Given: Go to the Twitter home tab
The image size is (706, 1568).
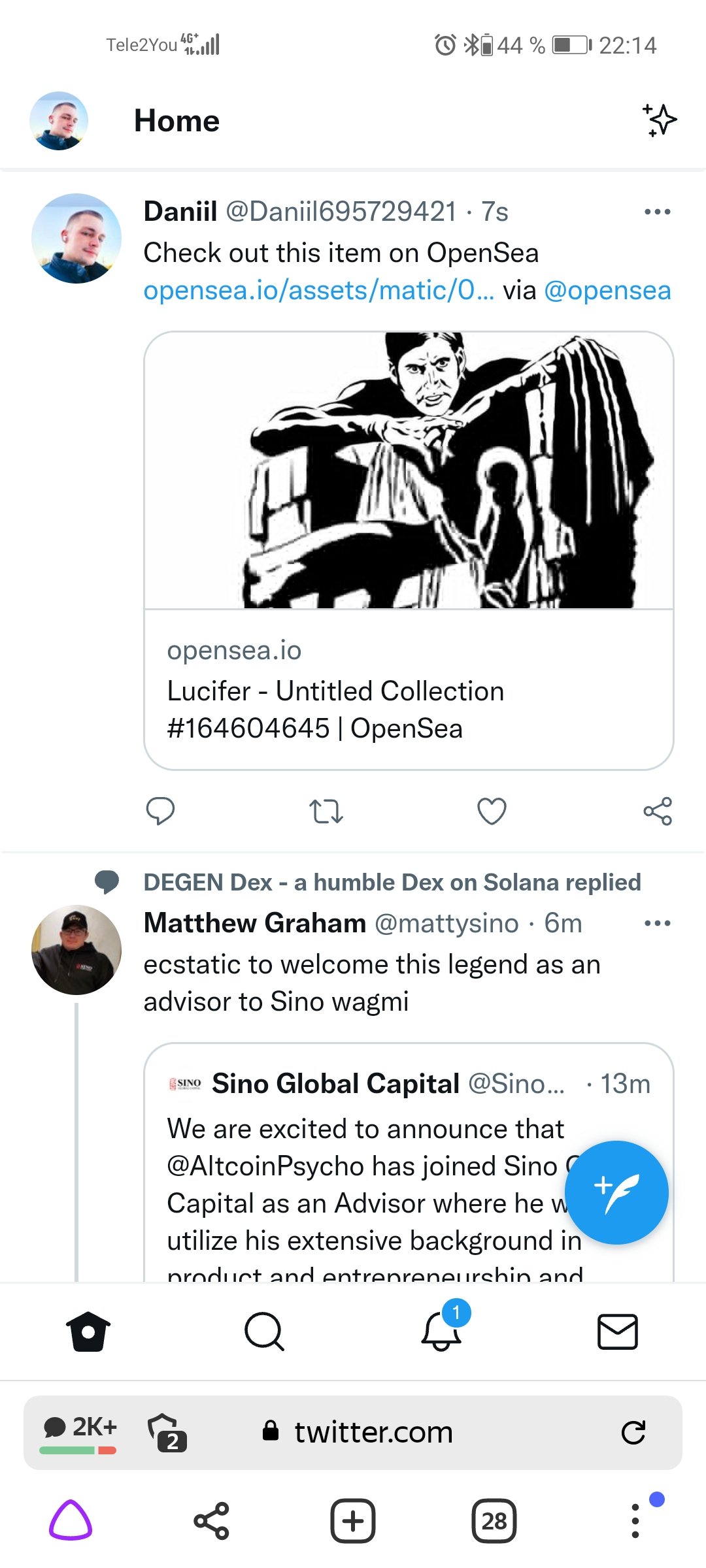Looking at the screenshot, I should [x=88, y=1331].
